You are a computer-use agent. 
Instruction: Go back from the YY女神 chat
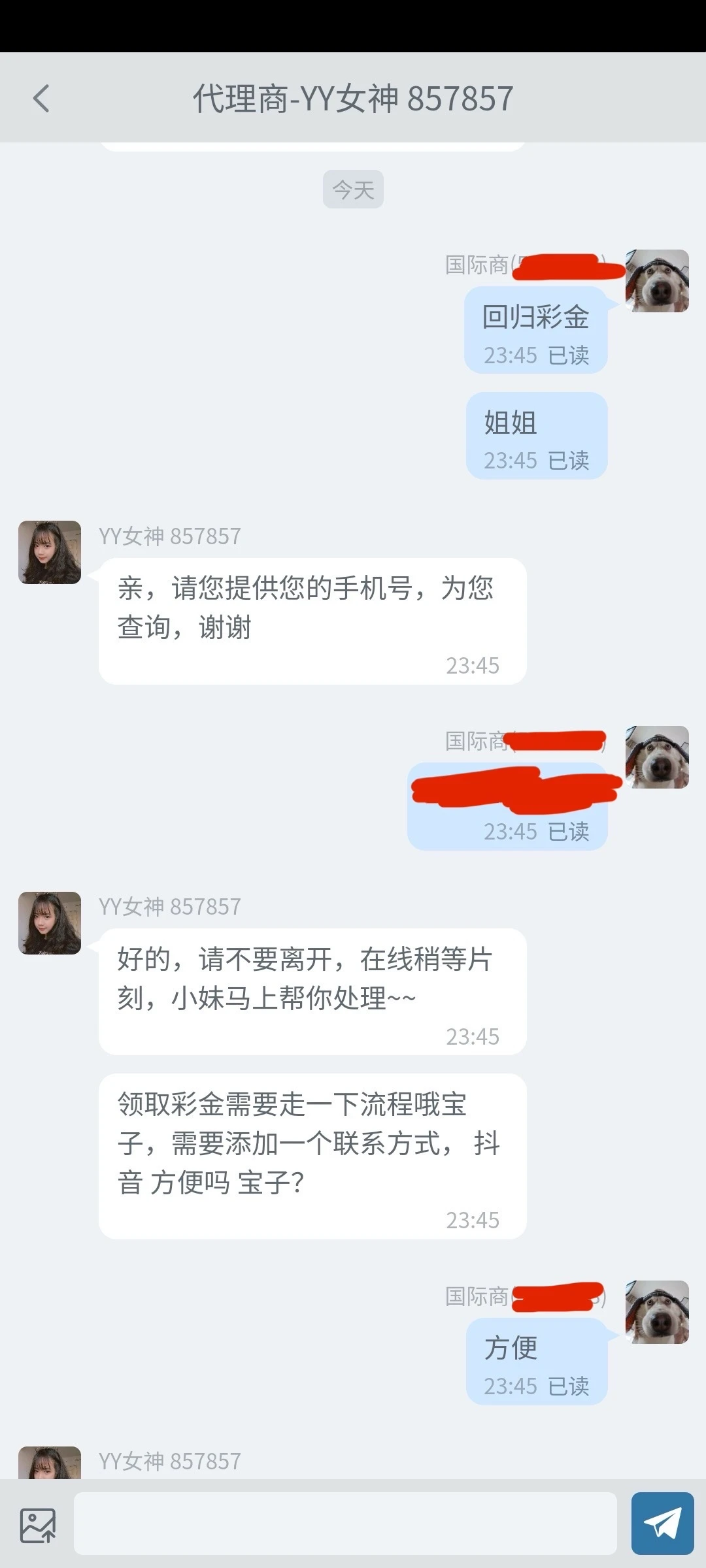41,99
